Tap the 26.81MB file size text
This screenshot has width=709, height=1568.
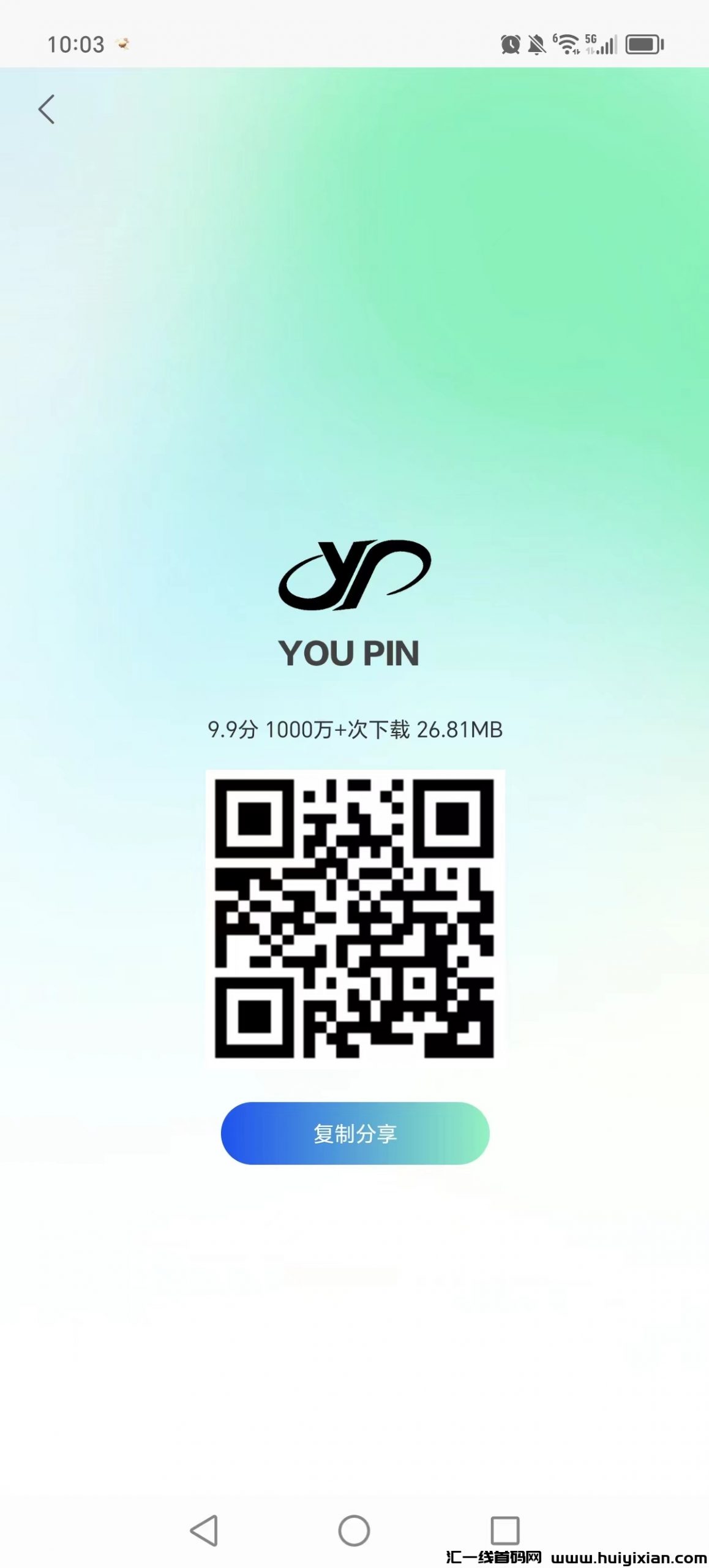tap(460, 729)
